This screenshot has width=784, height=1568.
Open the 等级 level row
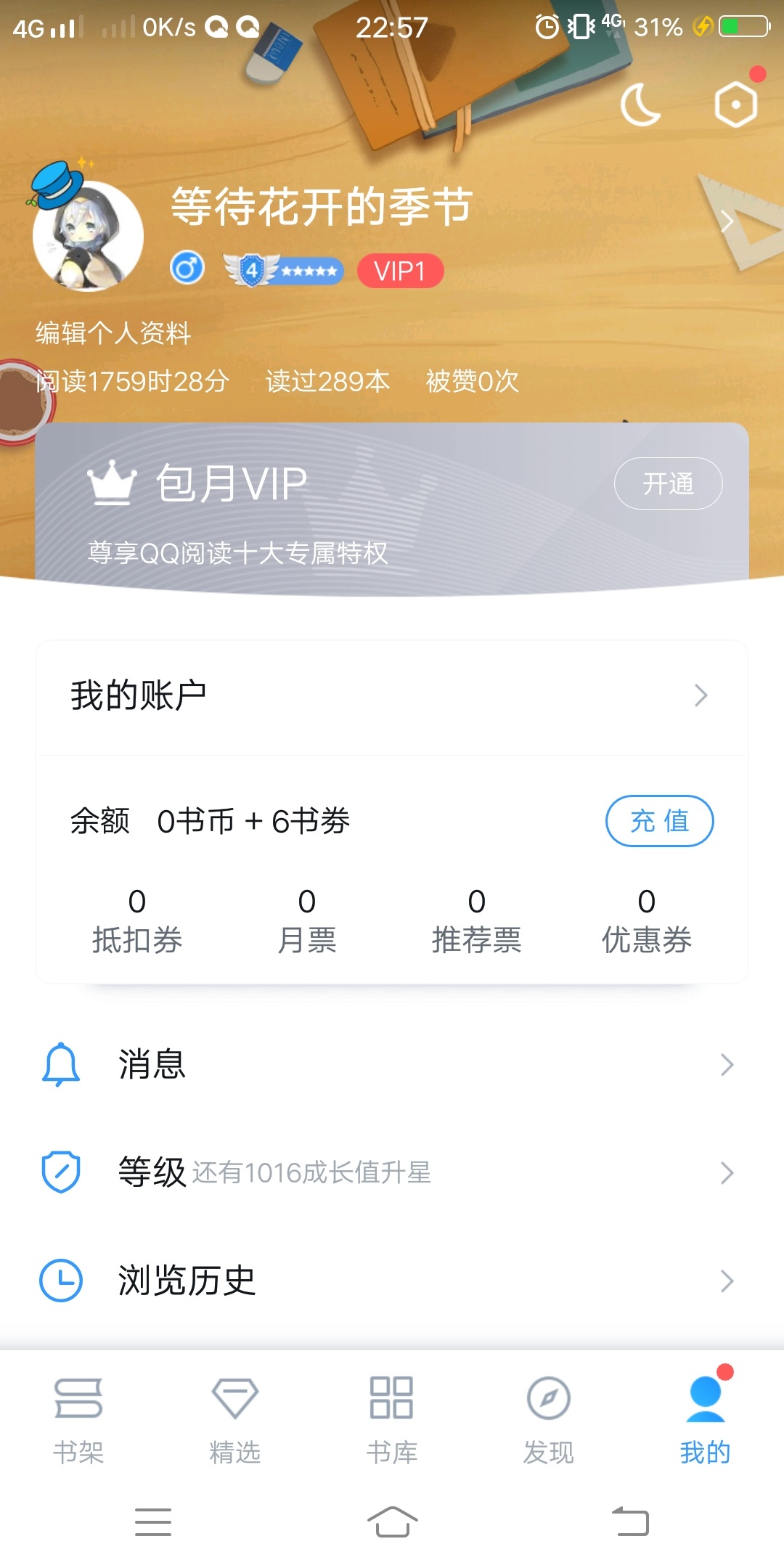[x=392, y=1172]
